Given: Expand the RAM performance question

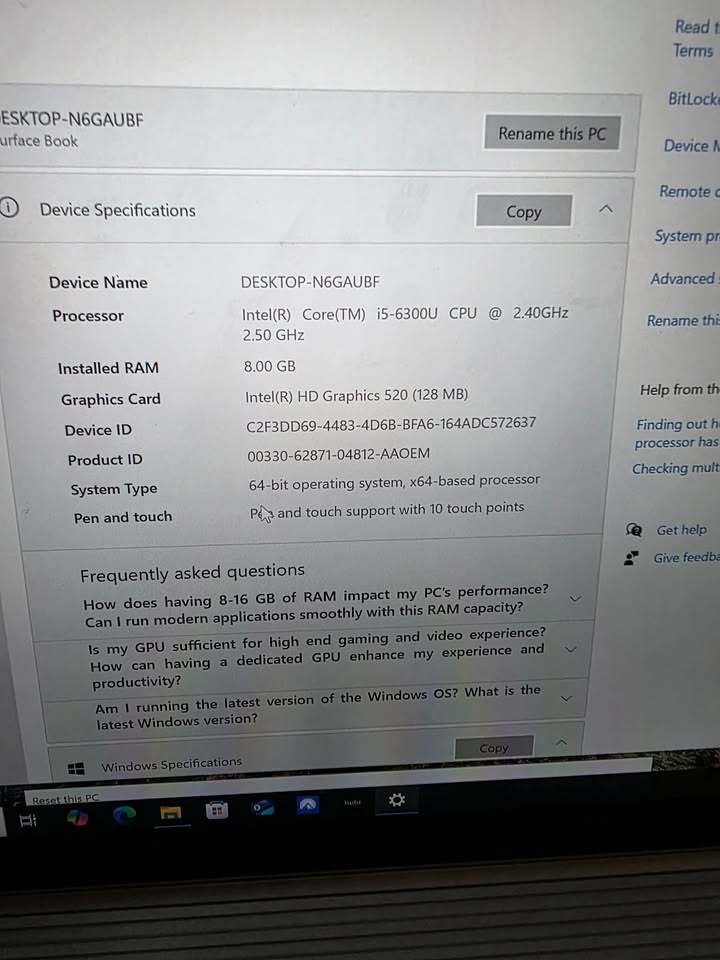Looking at the screenshot, I should (x=575, y=598).
